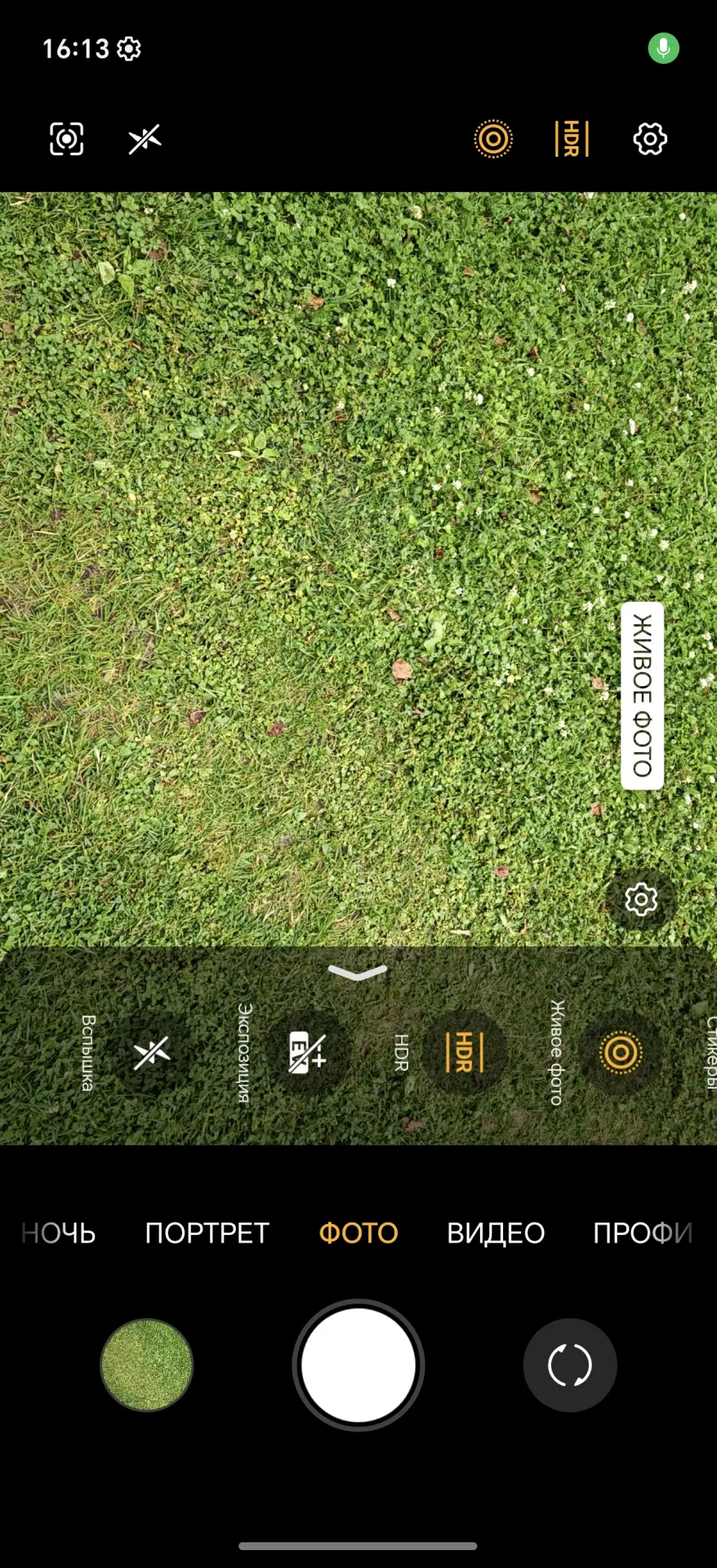The image size is (717, 1568).
Task: Open settings gear over the viewfinder
Action: (641, 899)
